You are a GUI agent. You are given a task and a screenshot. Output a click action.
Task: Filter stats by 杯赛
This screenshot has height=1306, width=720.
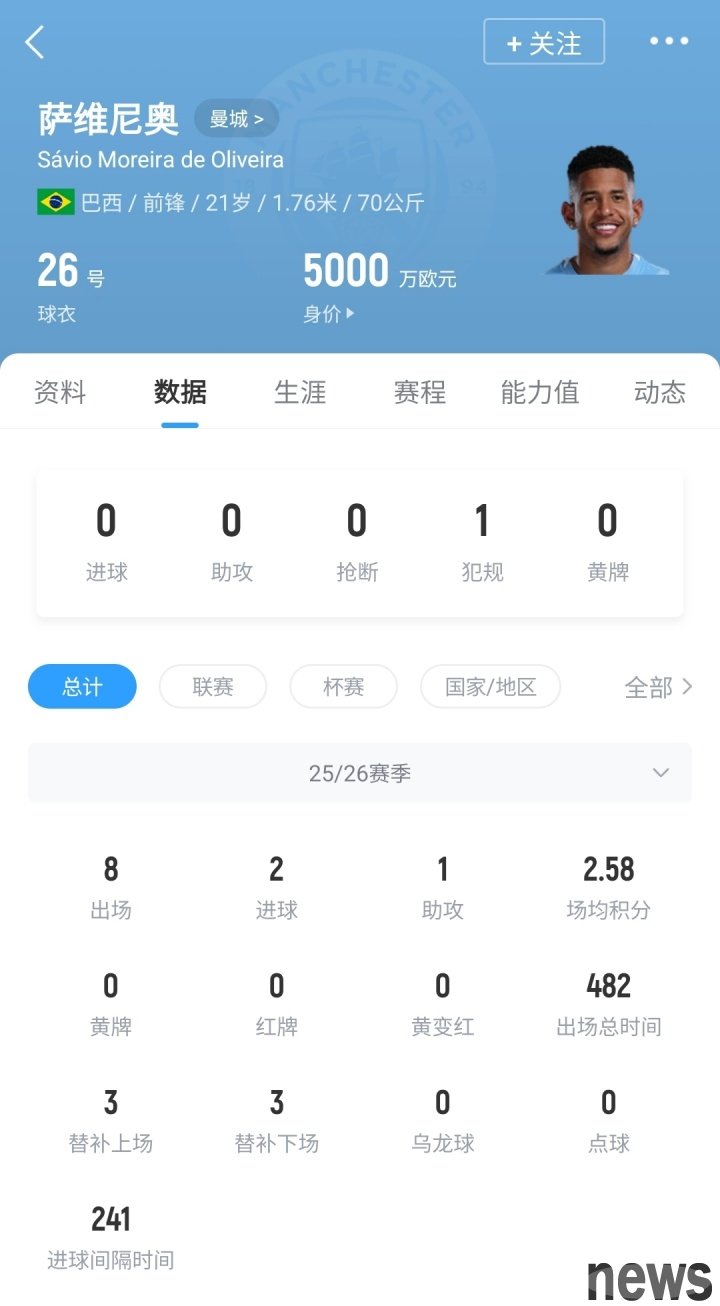click(x=343, y=687)
